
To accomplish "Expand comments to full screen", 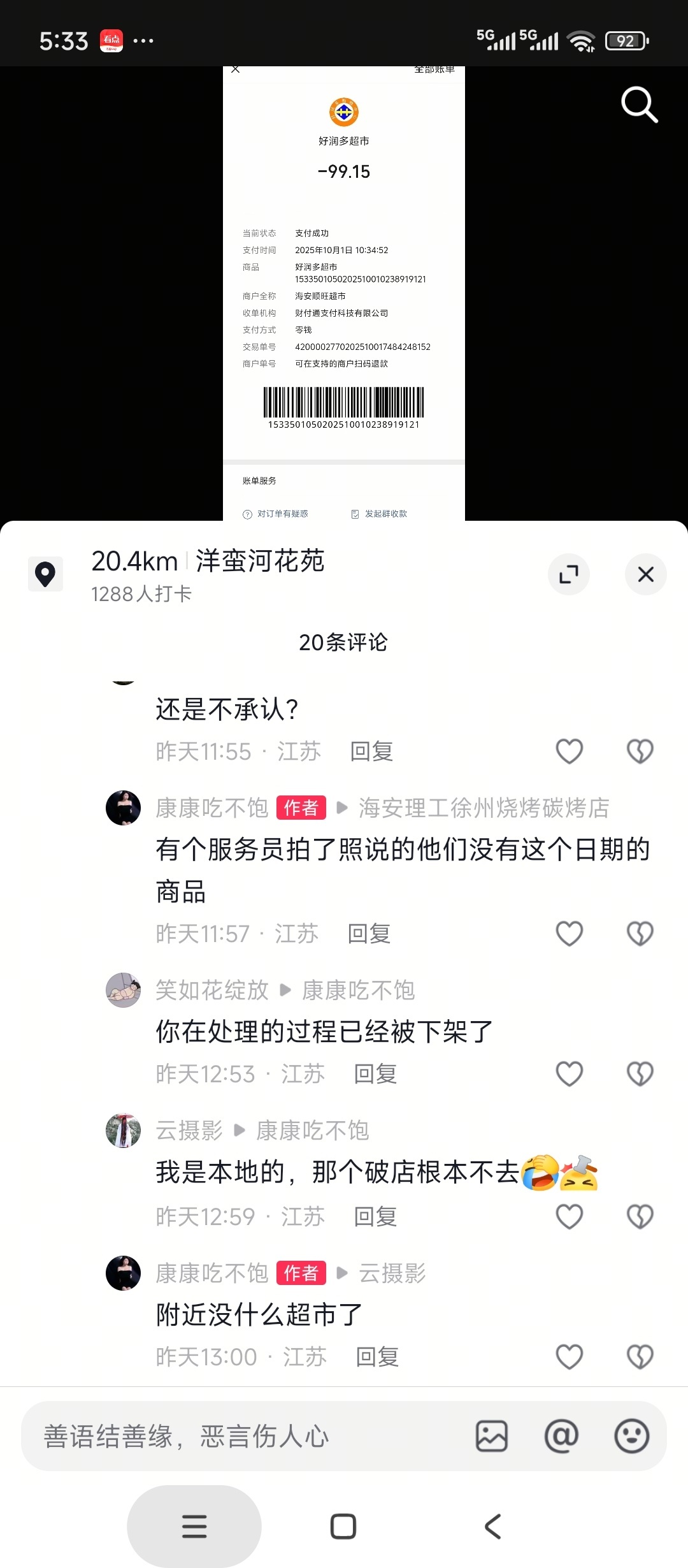I will pos(568,574).
